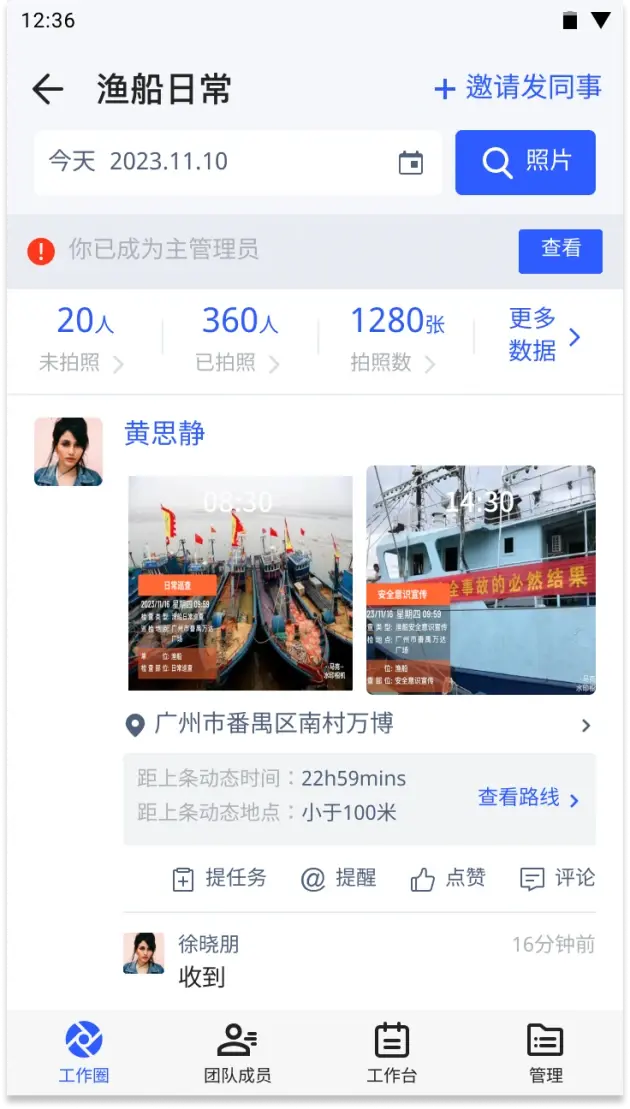Tap 提醒 to send a reminder

339,878
